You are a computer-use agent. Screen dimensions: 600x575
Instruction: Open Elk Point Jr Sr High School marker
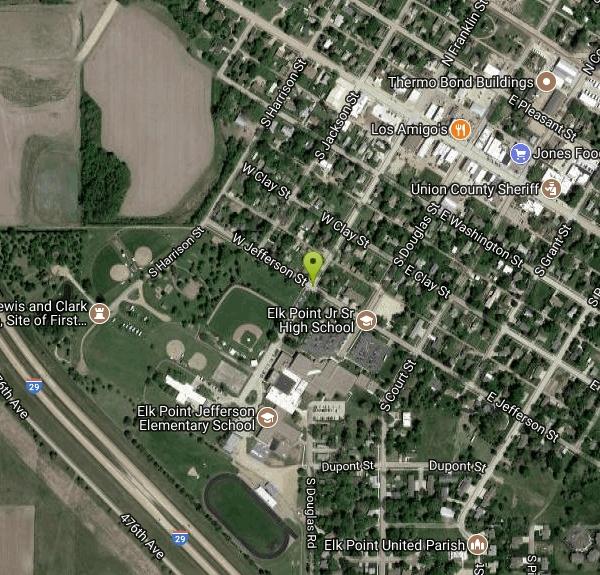[366, 320]
